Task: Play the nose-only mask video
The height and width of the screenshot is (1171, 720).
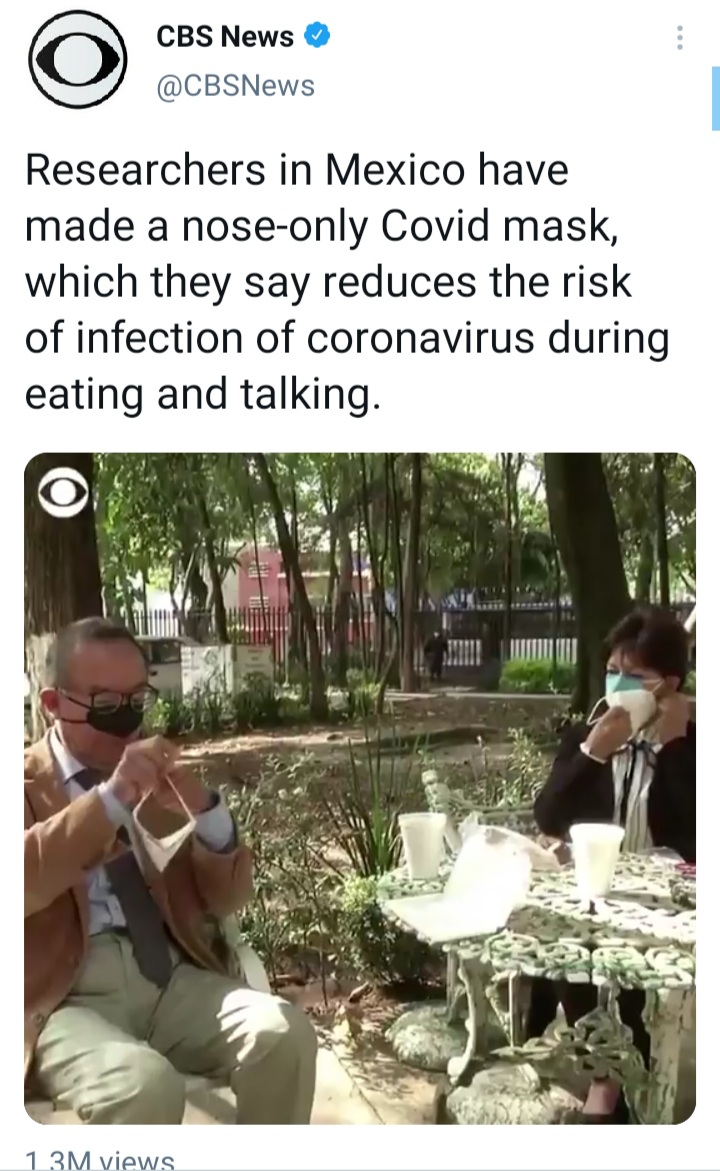Action: pos(360,788)
